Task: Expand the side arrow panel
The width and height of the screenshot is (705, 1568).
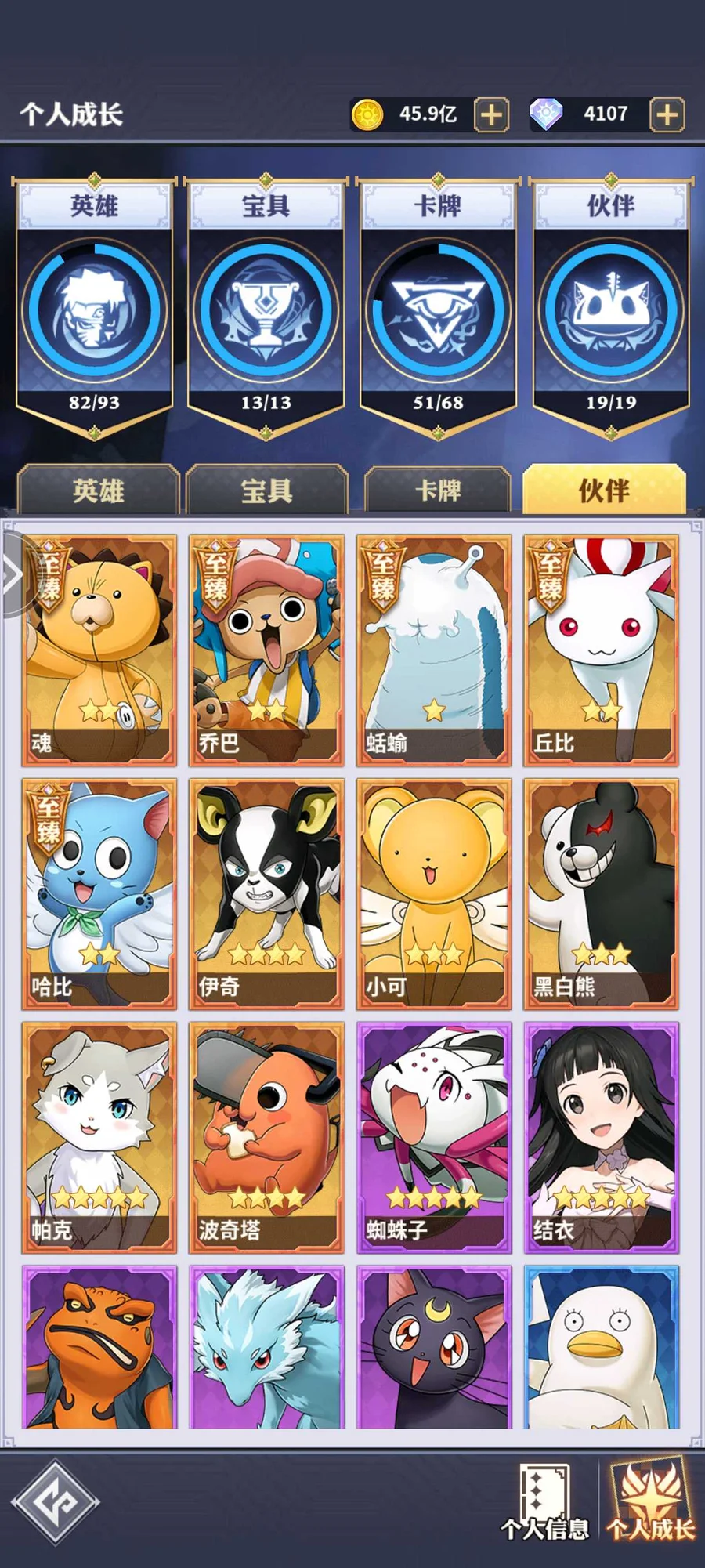Action: pos(11,576)
